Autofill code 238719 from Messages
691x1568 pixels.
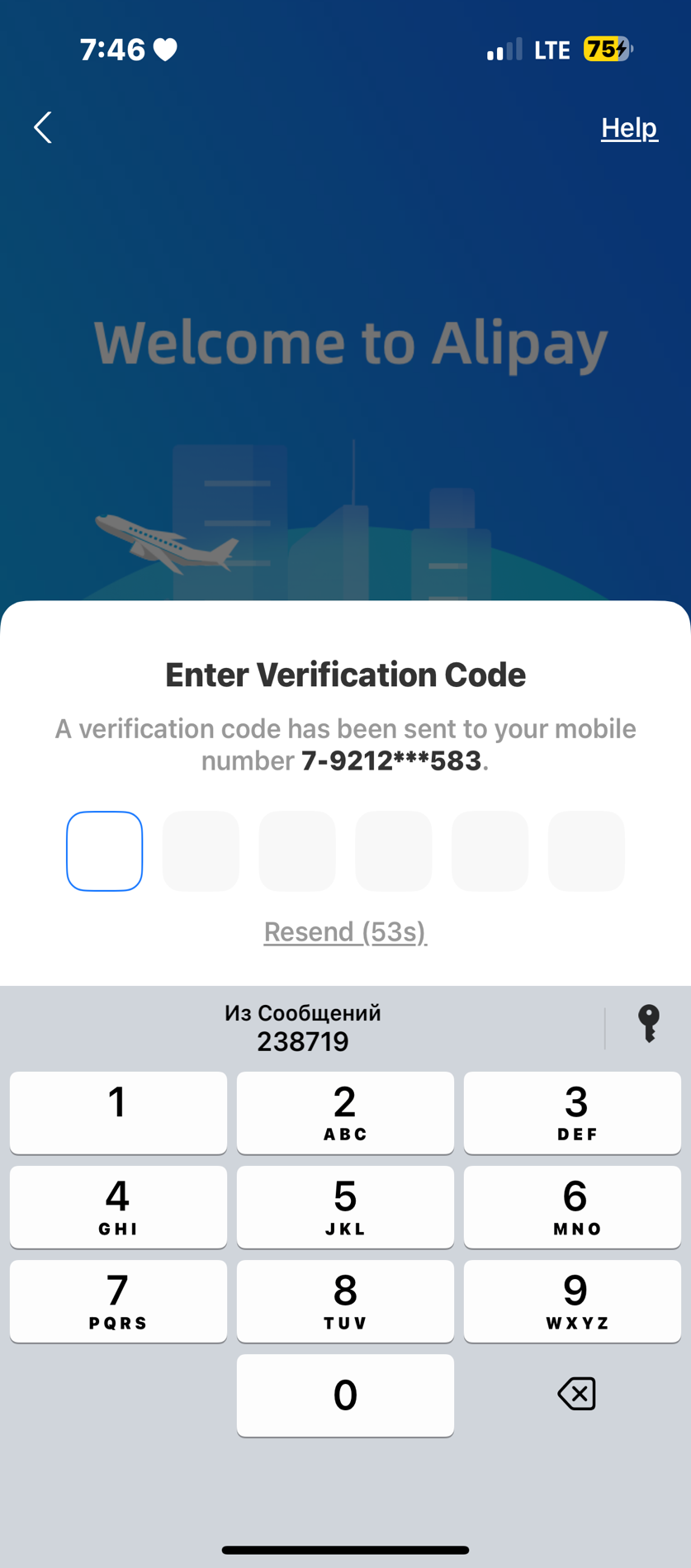point(303,1028)
